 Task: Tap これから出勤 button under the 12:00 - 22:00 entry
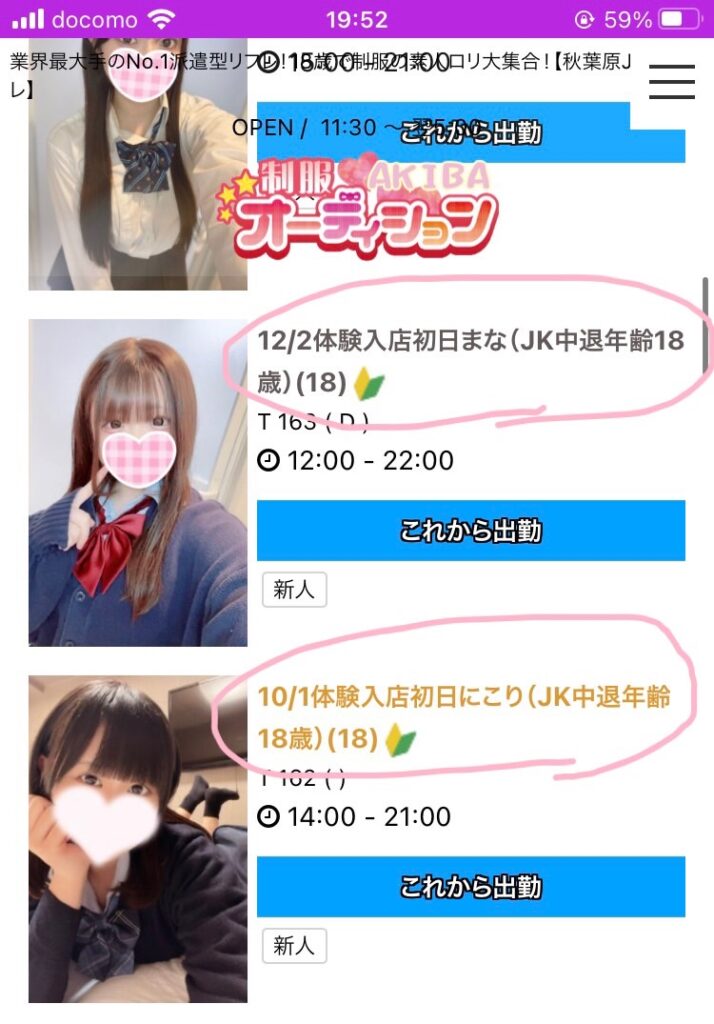click(x=470, y=531)
